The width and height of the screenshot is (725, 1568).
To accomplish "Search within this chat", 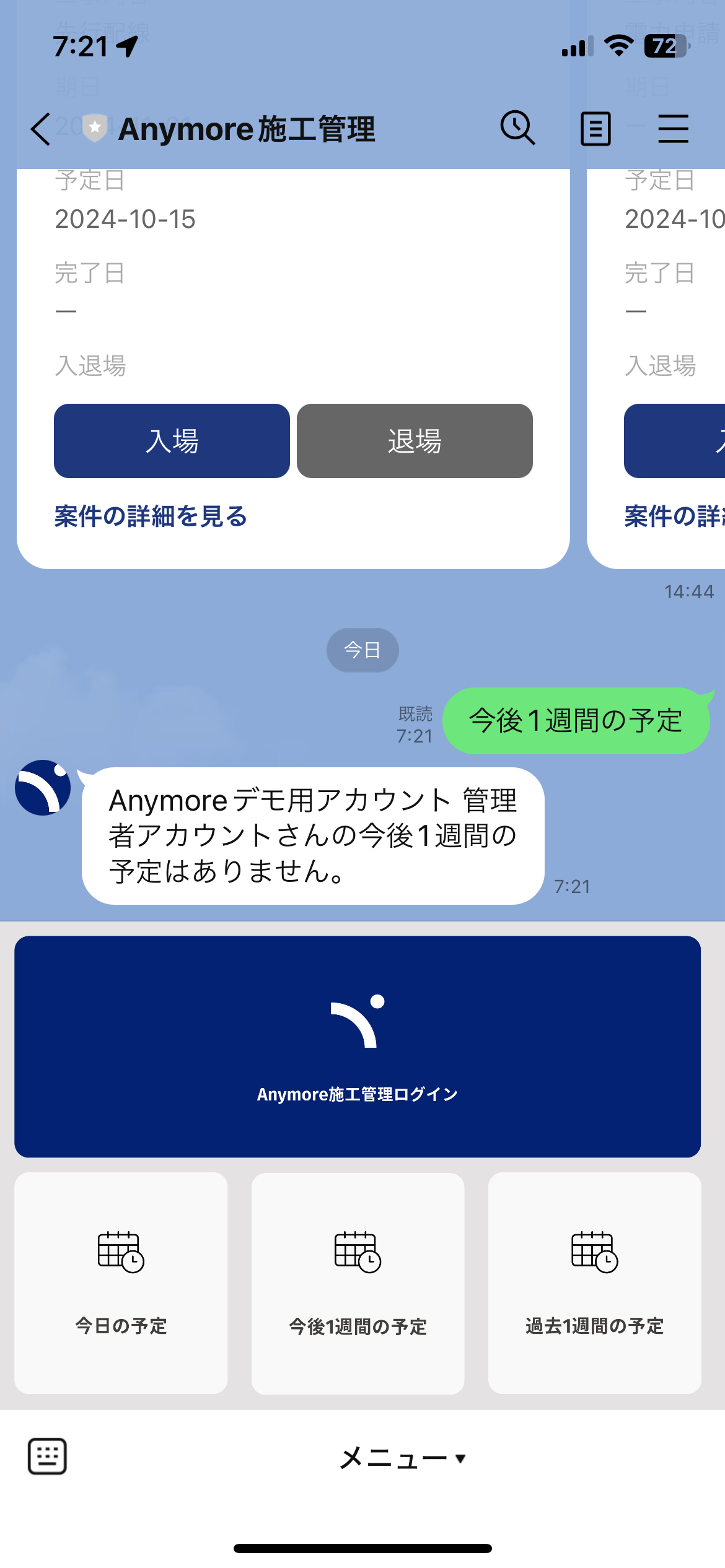I will [x=517, y=128].
